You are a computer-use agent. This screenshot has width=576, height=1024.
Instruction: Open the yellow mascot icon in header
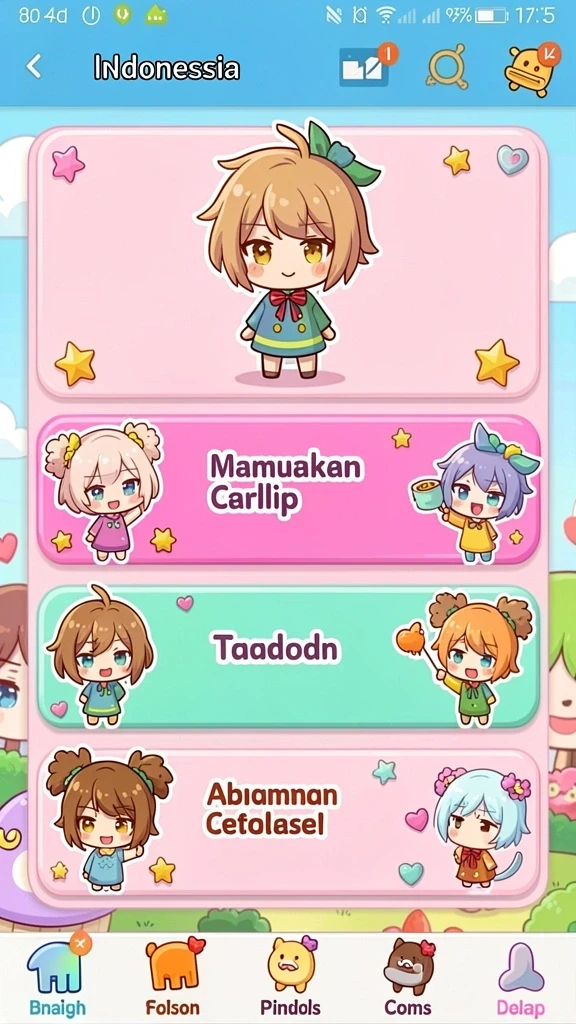click(x=530, y=69)
